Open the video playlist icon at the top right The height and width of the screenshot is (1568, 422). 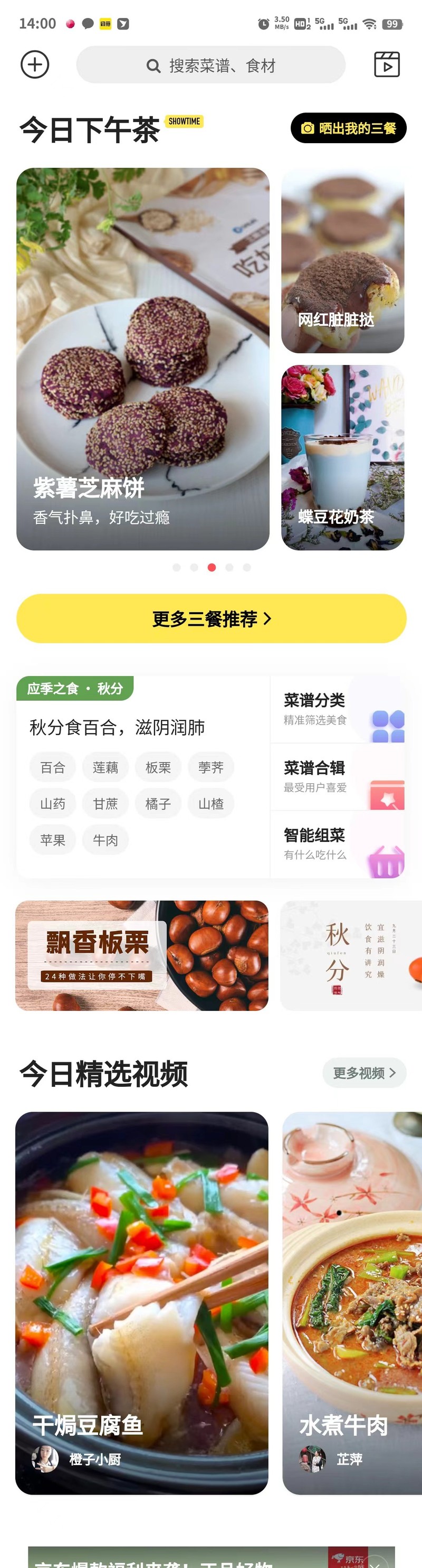tap(386, 64)
